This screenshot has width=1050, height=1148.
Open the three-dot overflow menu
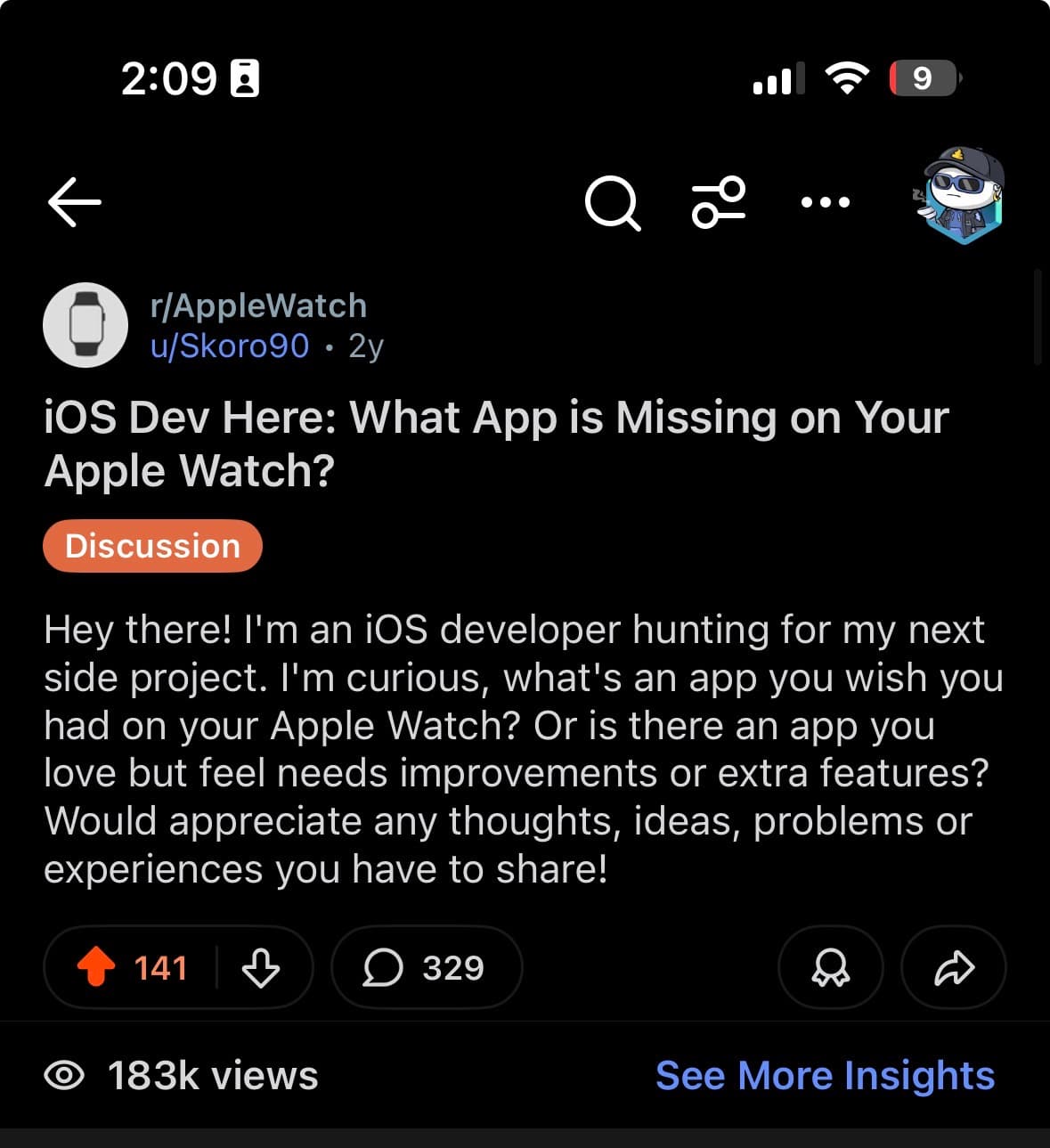[825, 202]
